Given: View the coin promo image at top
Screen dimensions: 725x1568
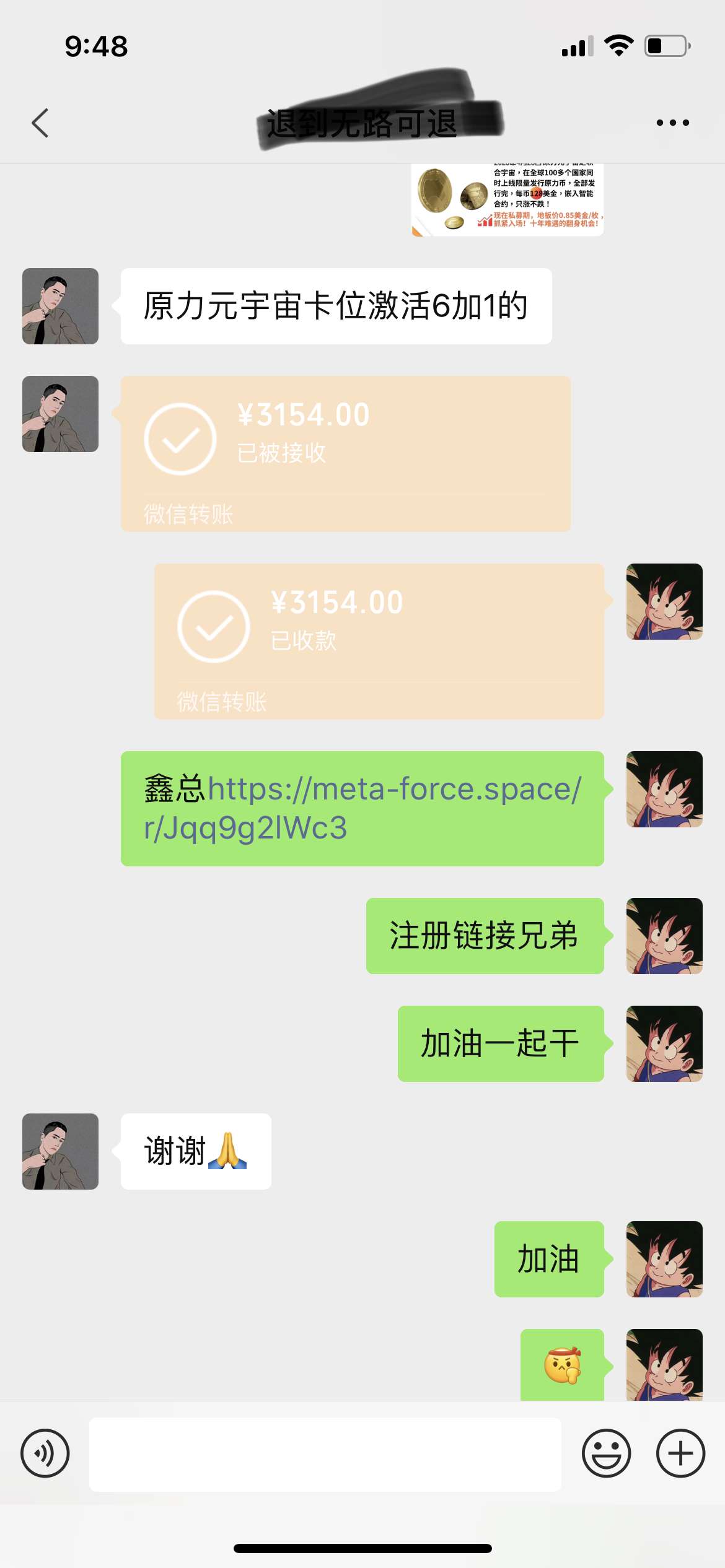Looking at the screenshot, I should coord(507,199).
